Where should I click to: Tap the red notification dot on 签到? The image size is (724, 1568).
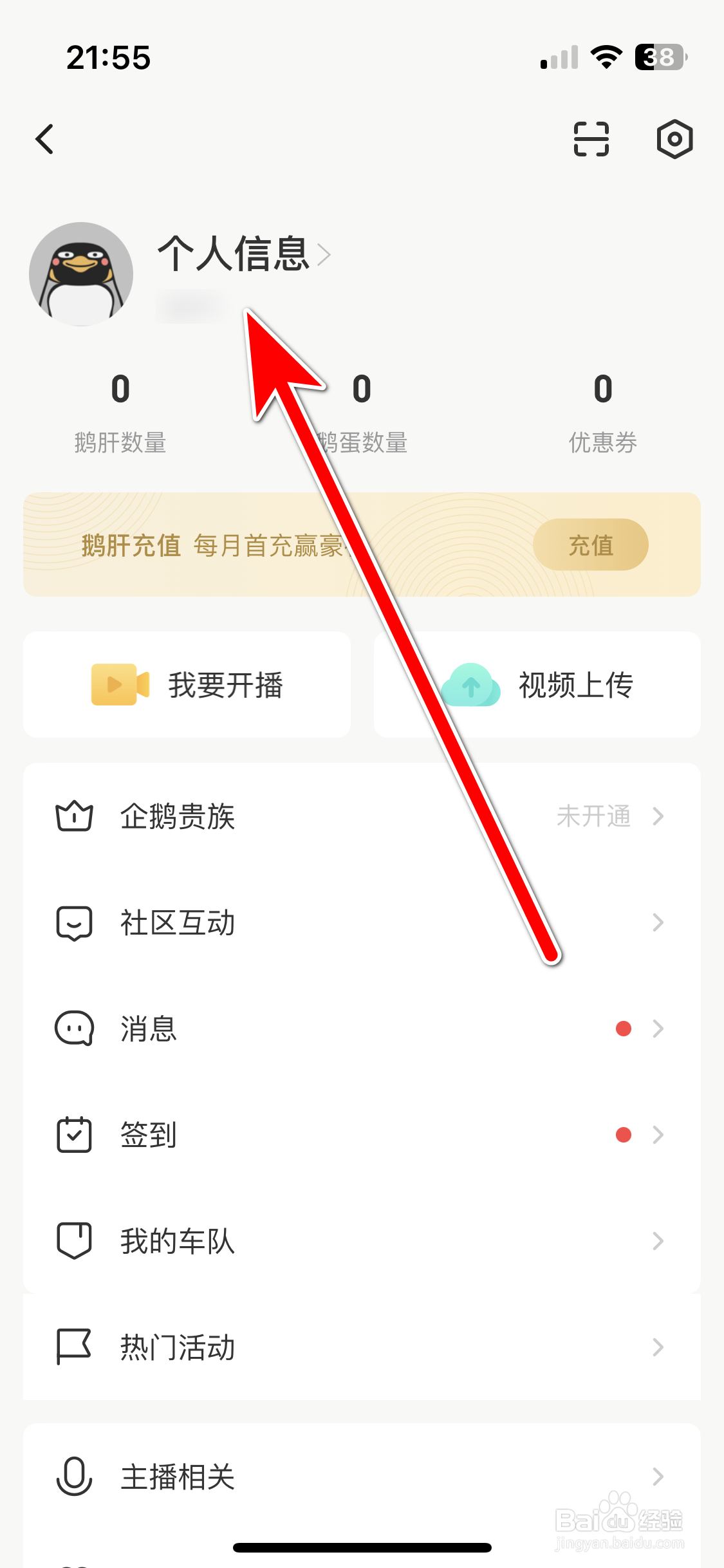[x=622, y=1134]
